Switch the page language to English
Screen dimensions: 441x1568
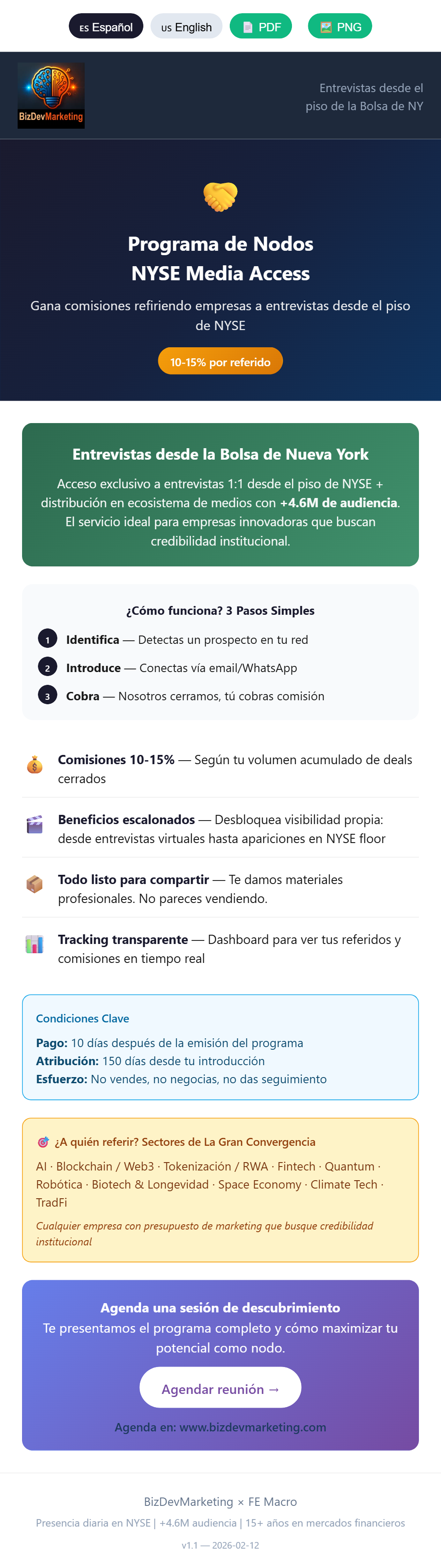187,27
